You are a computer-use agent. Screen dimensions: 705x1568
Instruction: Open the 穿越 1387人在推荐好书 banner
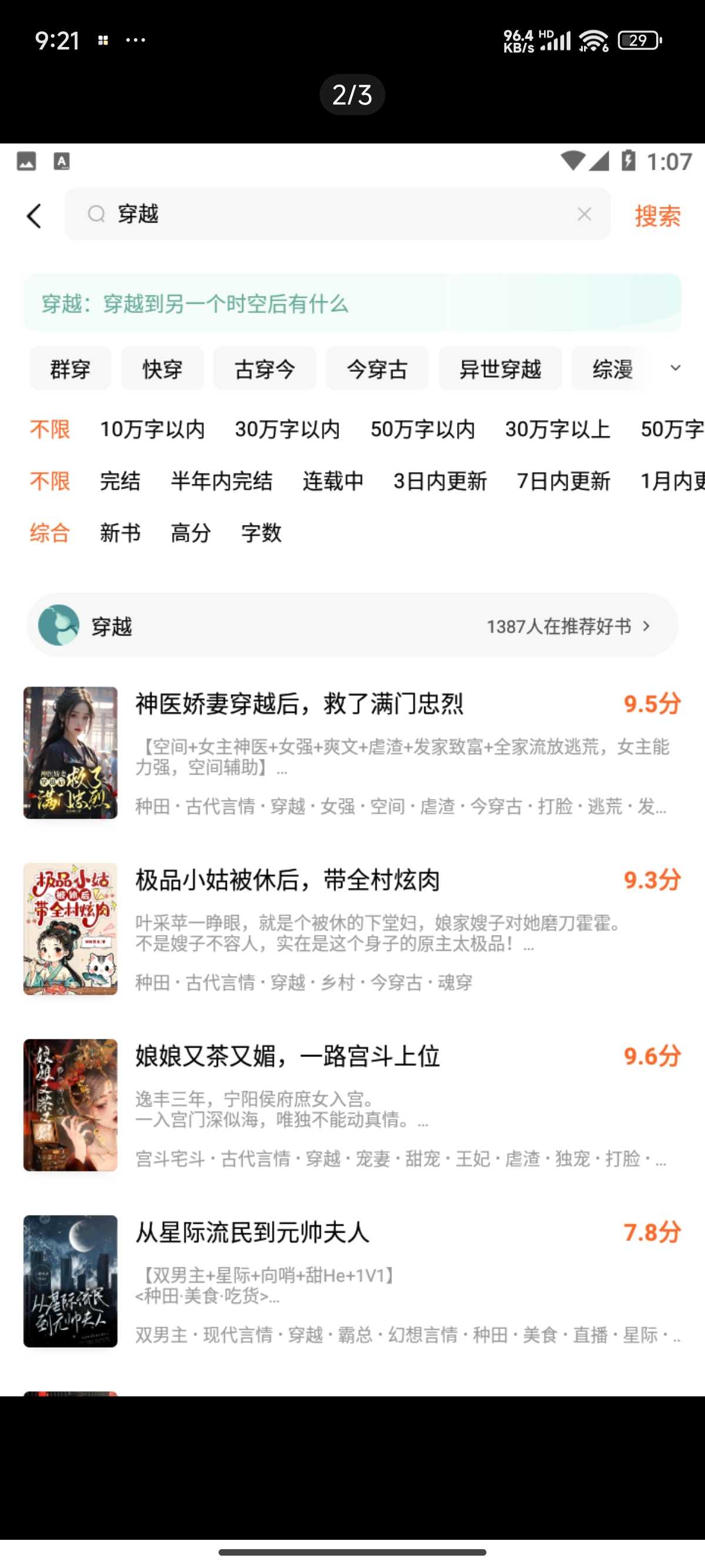352,626
